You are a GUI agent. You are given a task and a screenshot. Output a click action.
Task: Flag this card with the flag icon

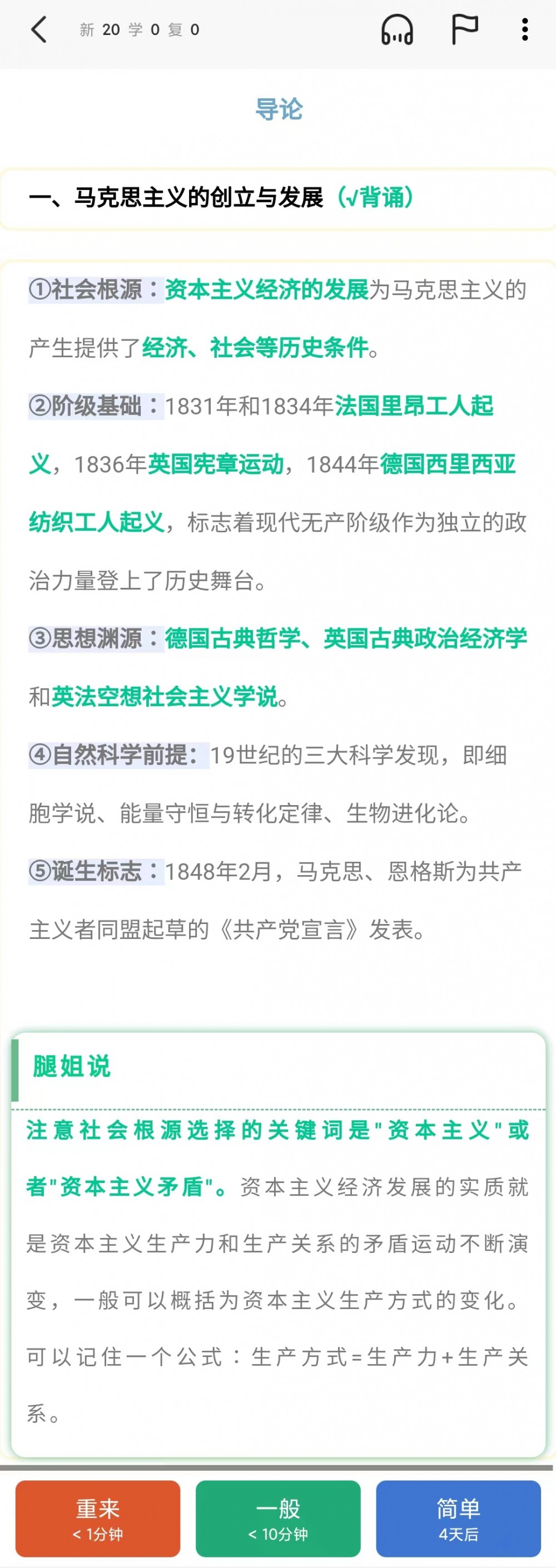pyautogui.click(x=464, y=30)
